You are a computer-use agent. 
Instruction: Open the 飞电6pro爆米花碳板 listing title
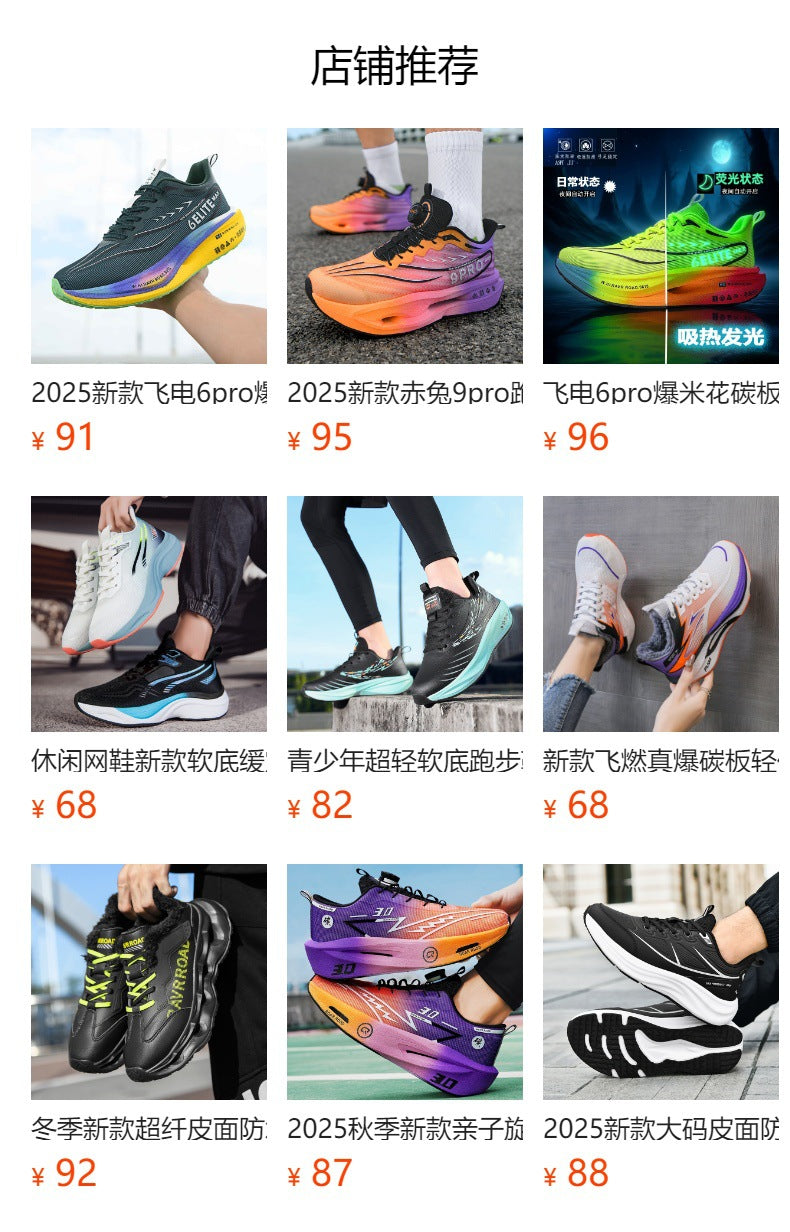(x=660, y=390)
